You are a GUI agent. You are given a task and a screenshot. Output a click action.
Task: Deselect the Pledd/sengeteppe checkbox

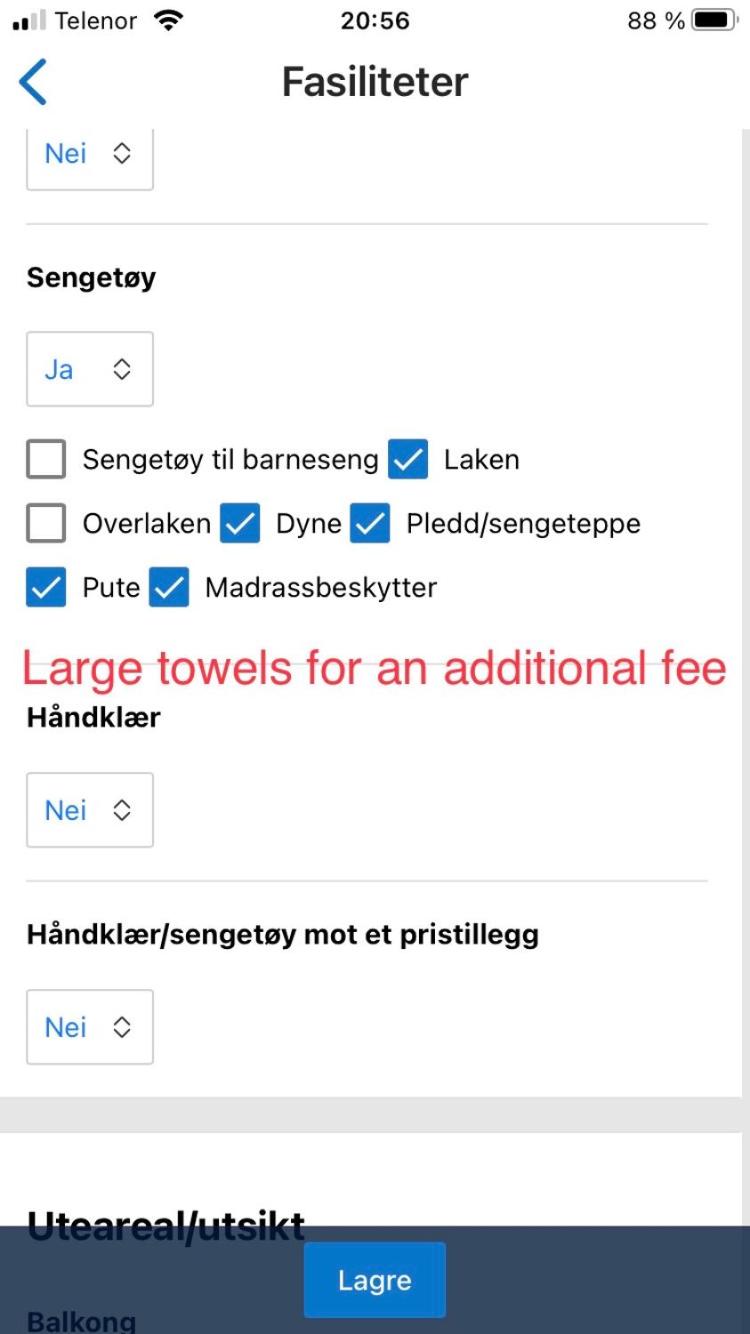370,524
